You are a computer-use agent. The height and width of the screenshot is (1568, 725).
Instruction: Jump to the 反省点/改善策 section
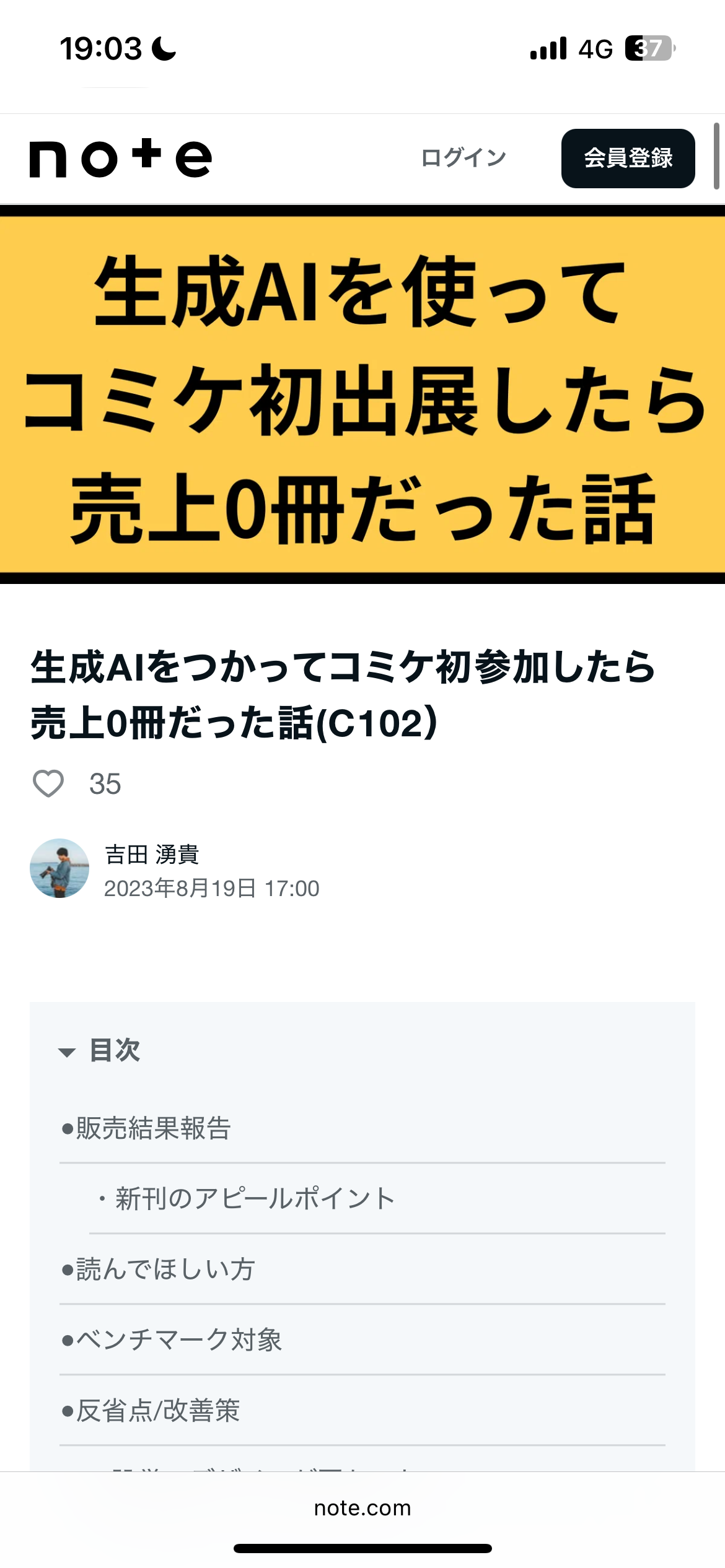click(x=158, y=1410)
